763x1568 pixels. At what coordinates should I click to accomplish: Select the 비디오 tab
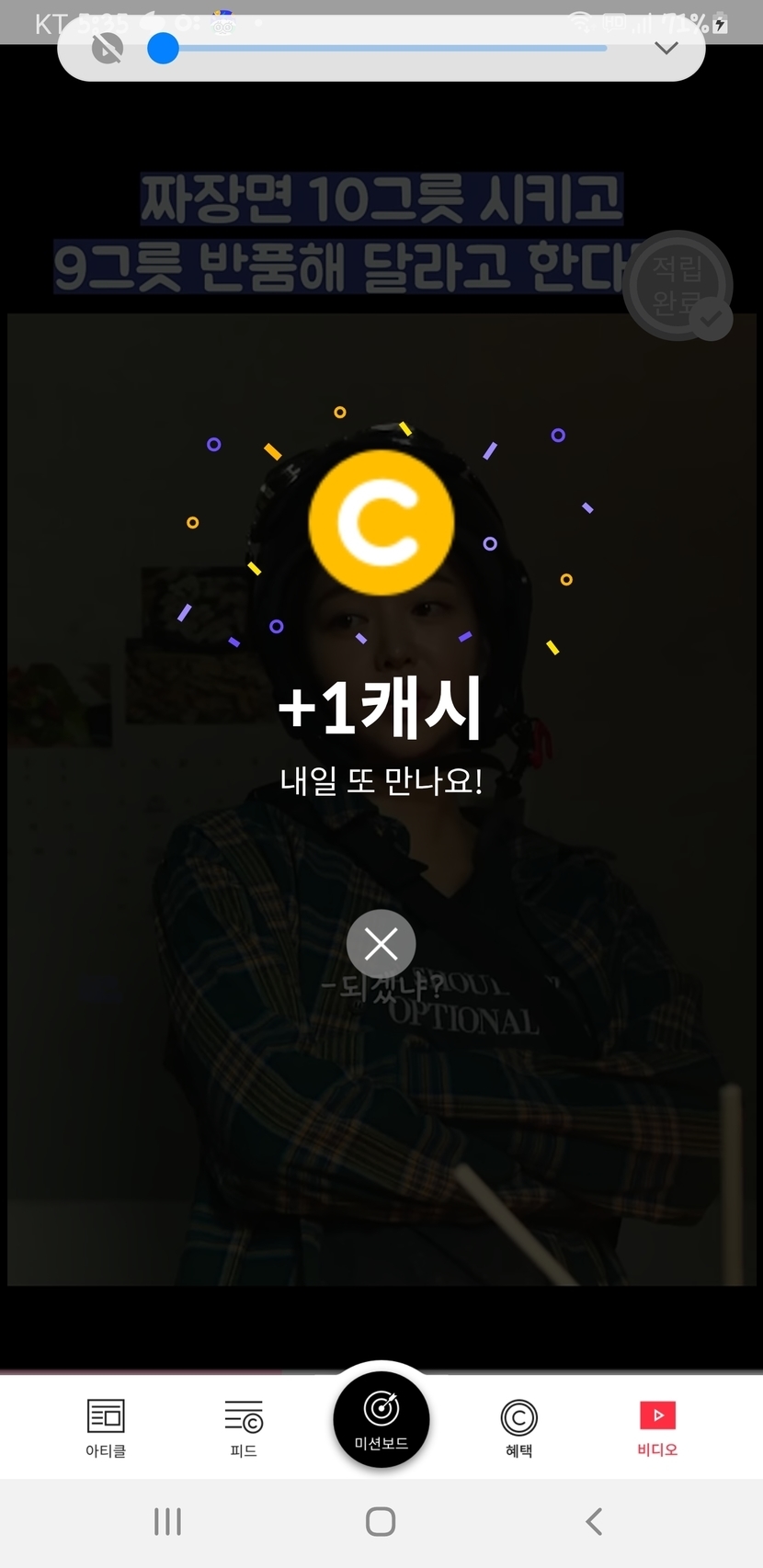657,1427
